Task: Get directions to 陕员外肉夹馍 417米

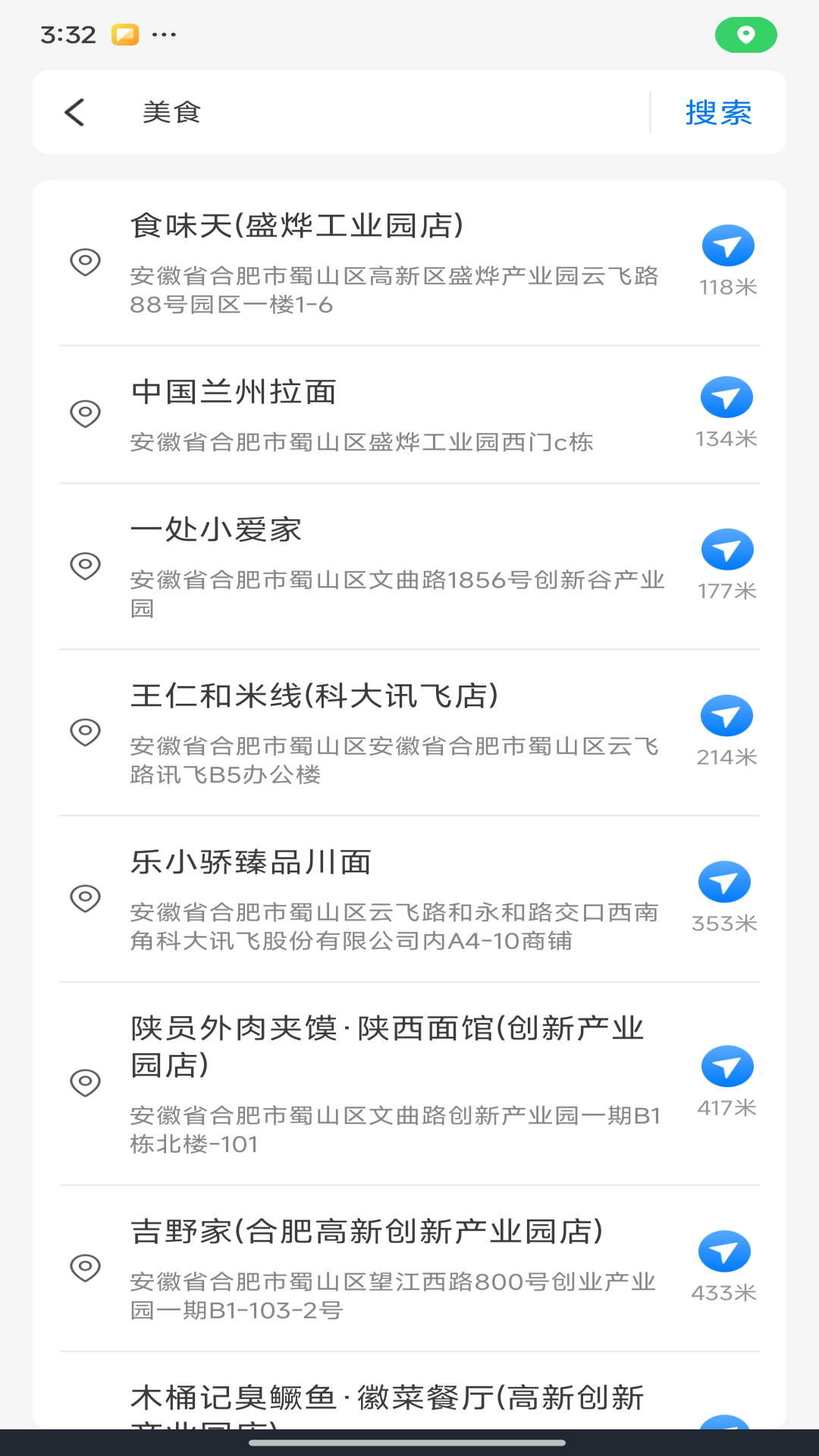Action: tap(726, 1066)
